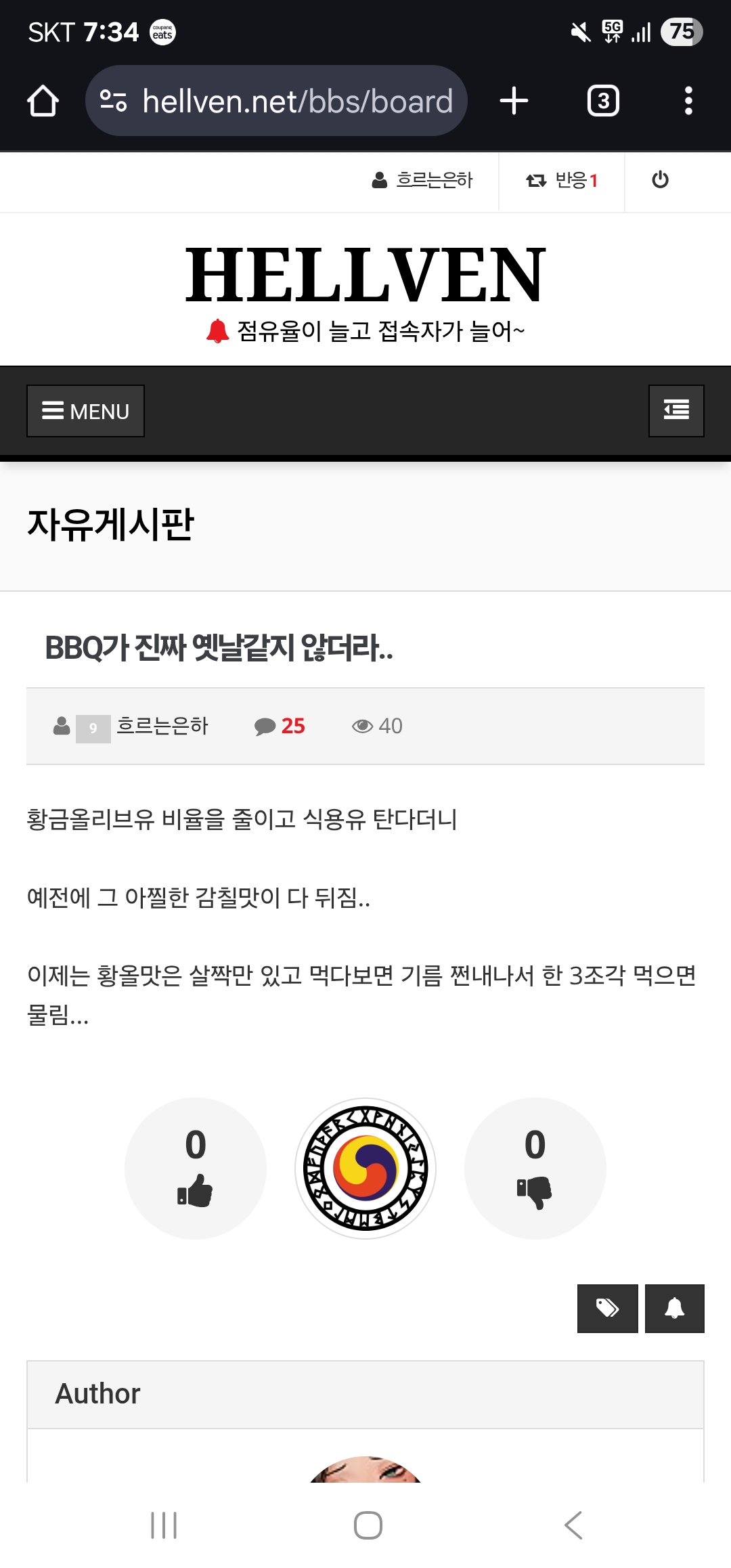Tap the hellven.net address bar

[x=276, y=101]
